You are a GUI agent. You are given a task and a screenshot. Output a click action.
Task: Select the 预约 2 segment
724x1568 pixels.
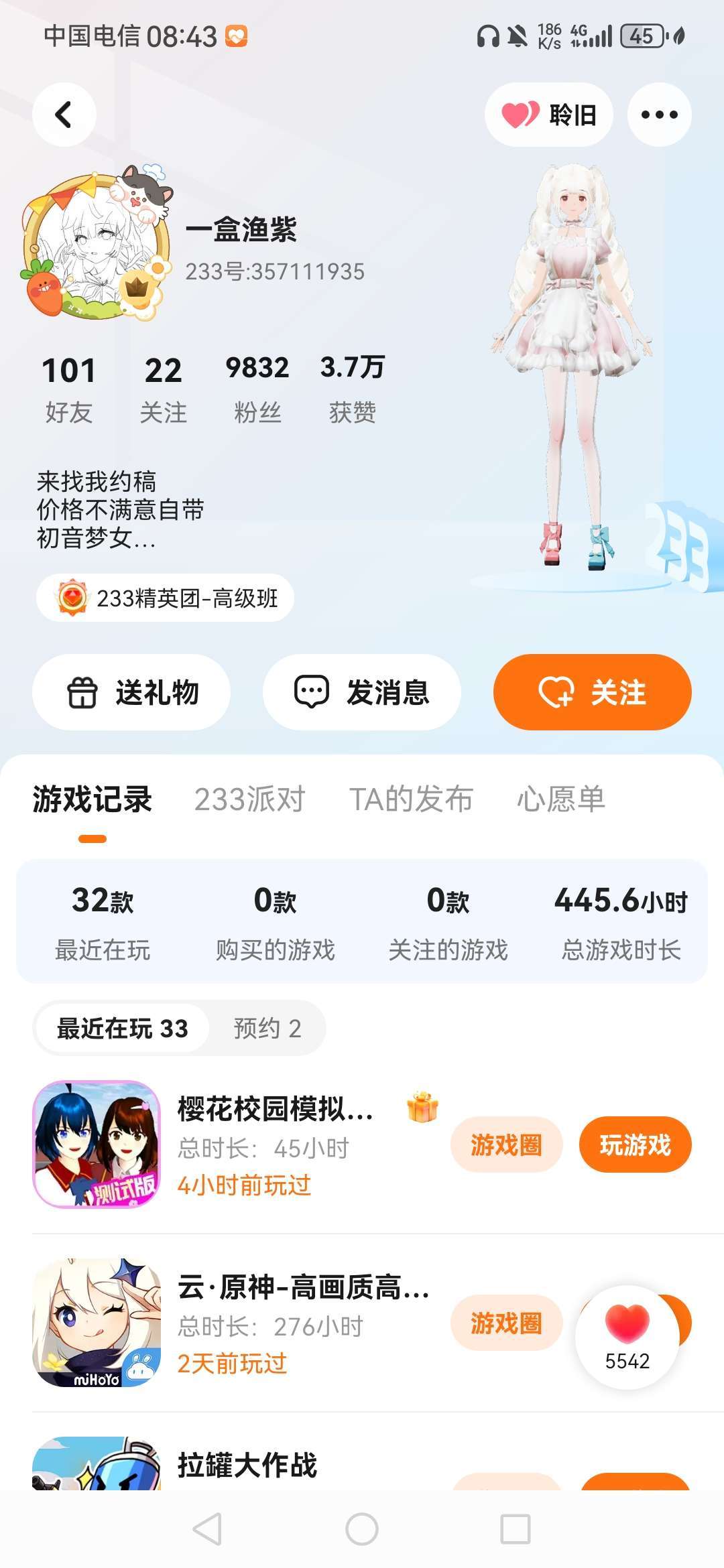coord(267,1028)
